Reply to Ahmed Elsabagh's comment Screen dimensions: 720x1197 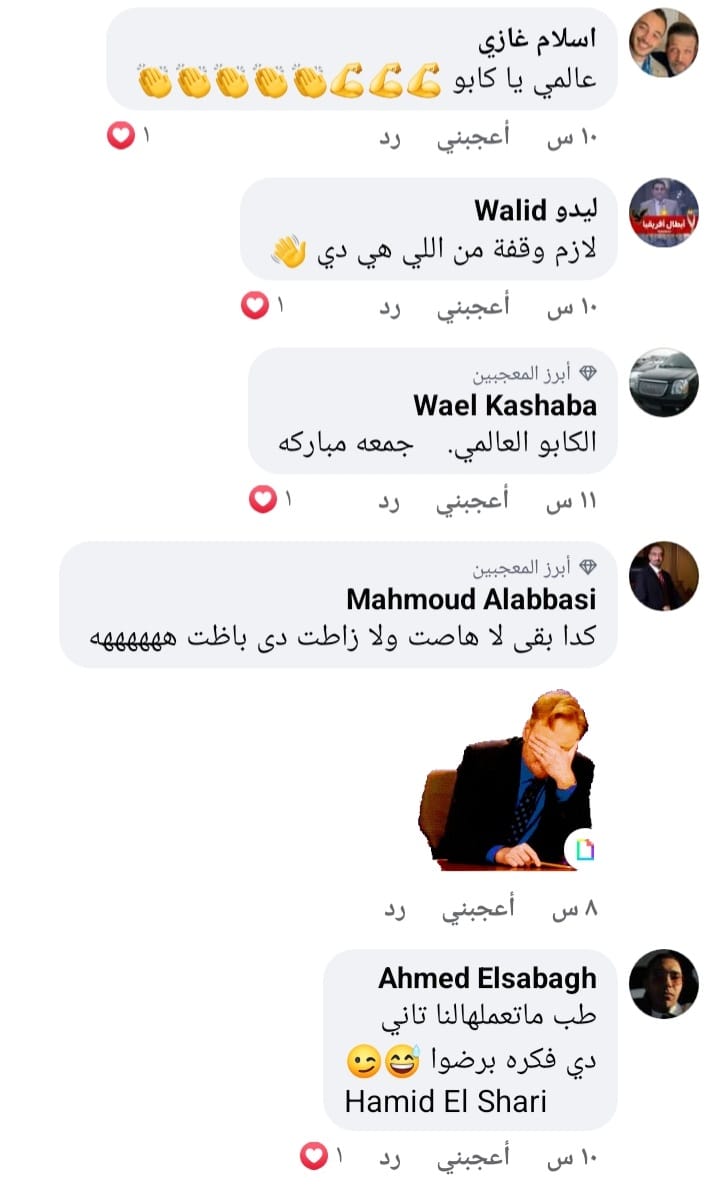point(390,1158)
